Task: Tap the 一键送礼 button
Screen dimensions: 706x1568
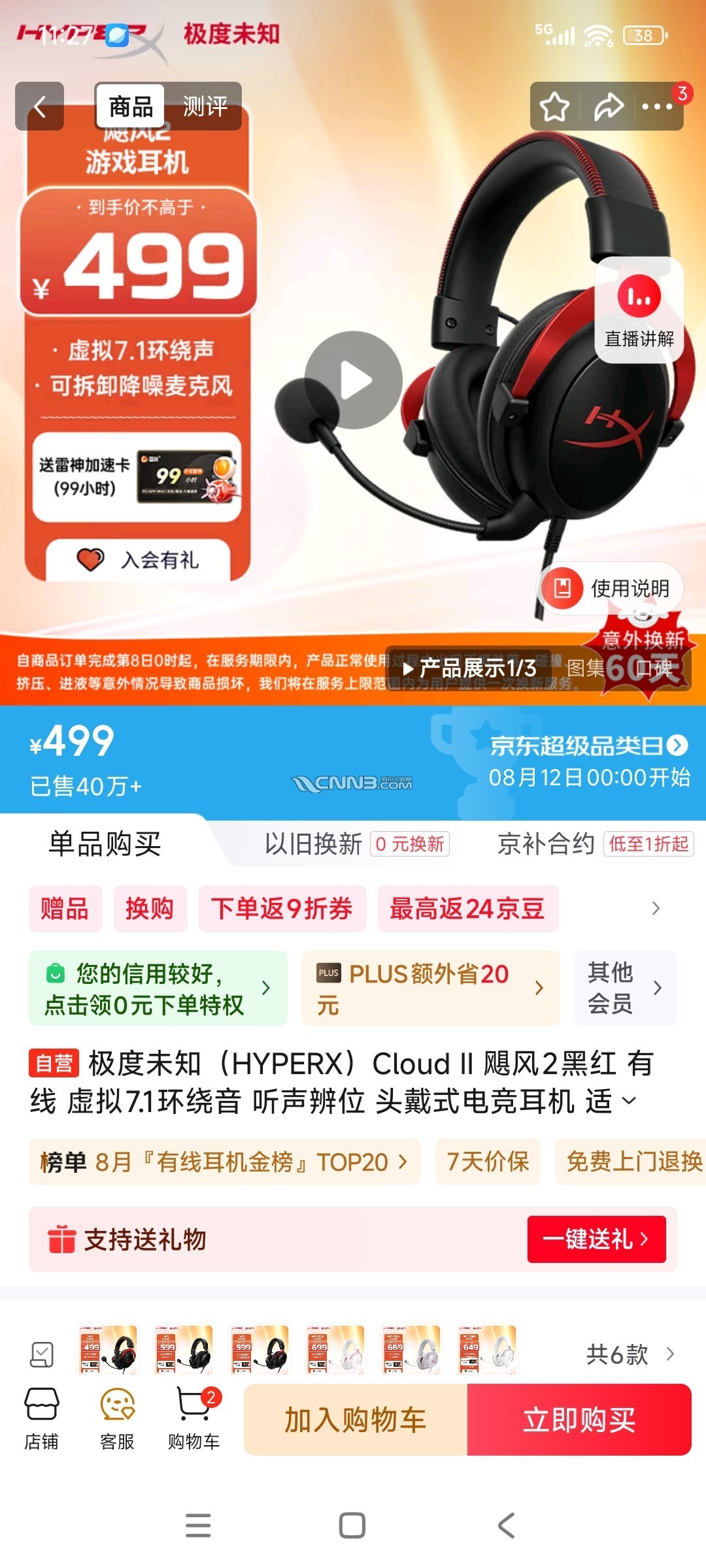Action: [596, 1239]
